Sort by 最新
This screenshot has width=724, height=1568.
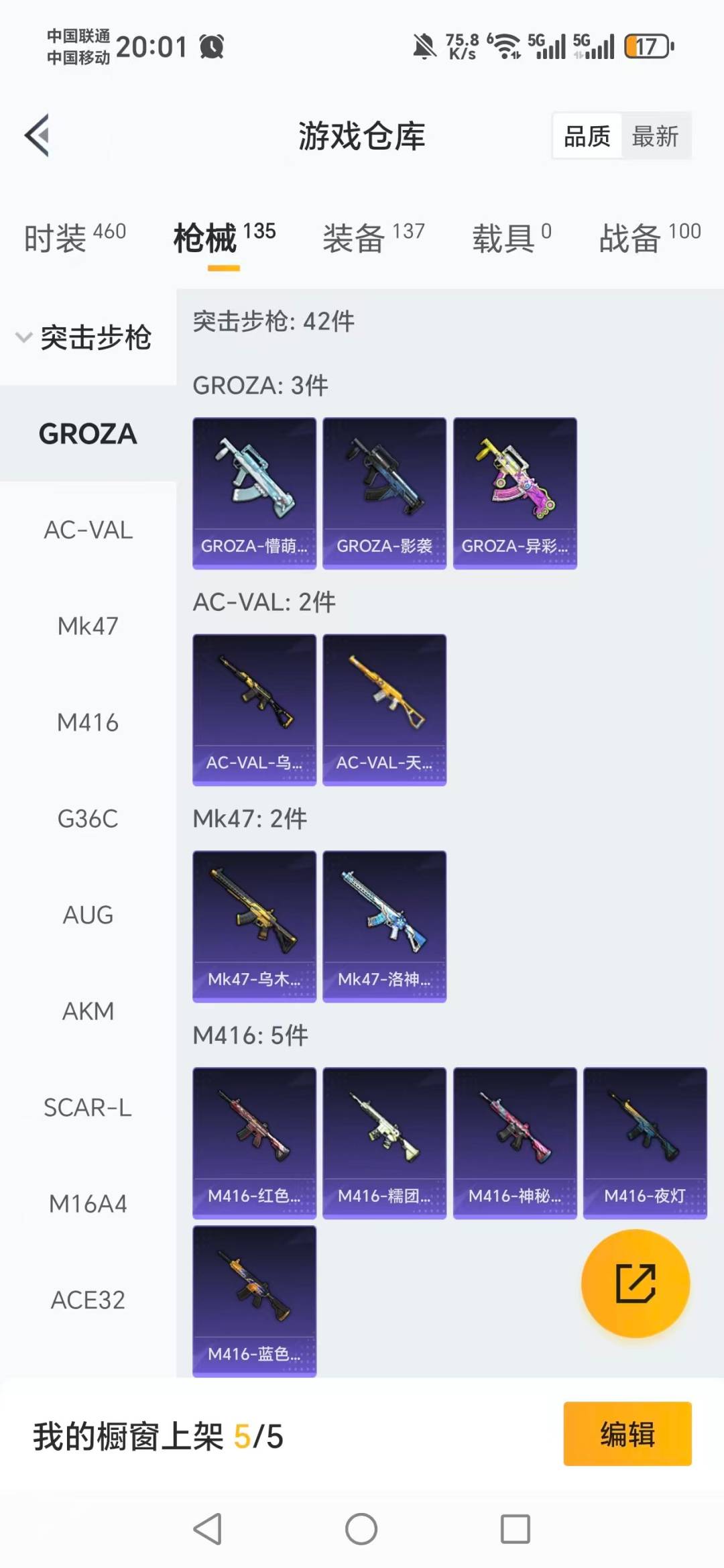655,136
